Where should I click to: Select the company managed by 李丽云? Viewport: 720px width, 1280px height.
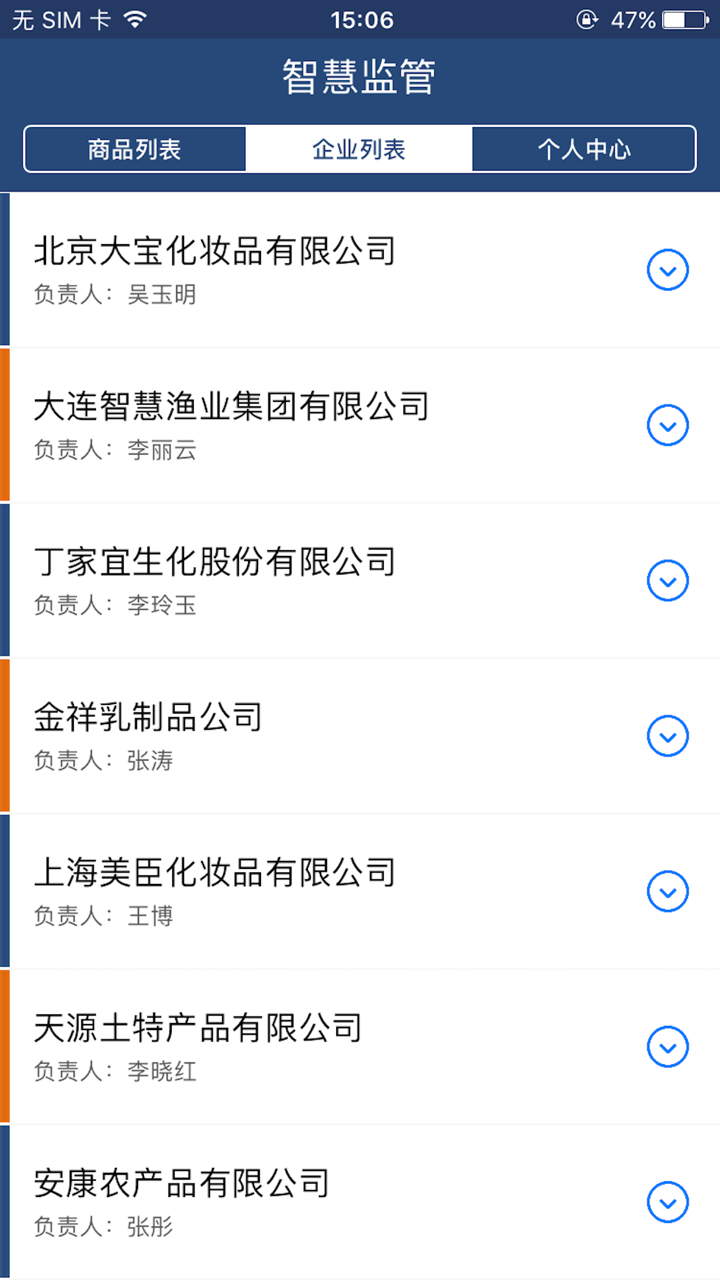pos(232,407)
